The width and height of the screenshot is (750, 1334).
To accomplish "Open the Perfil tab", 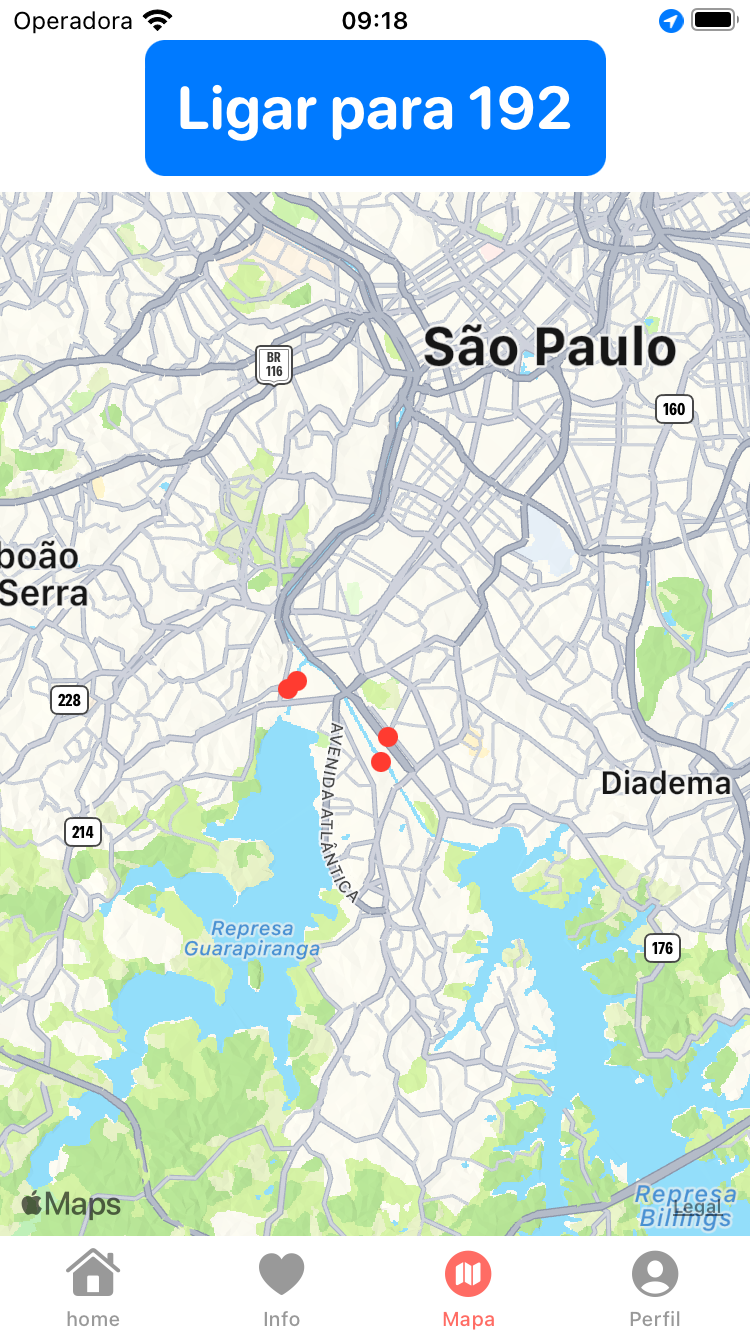I will coord(655,1287).
